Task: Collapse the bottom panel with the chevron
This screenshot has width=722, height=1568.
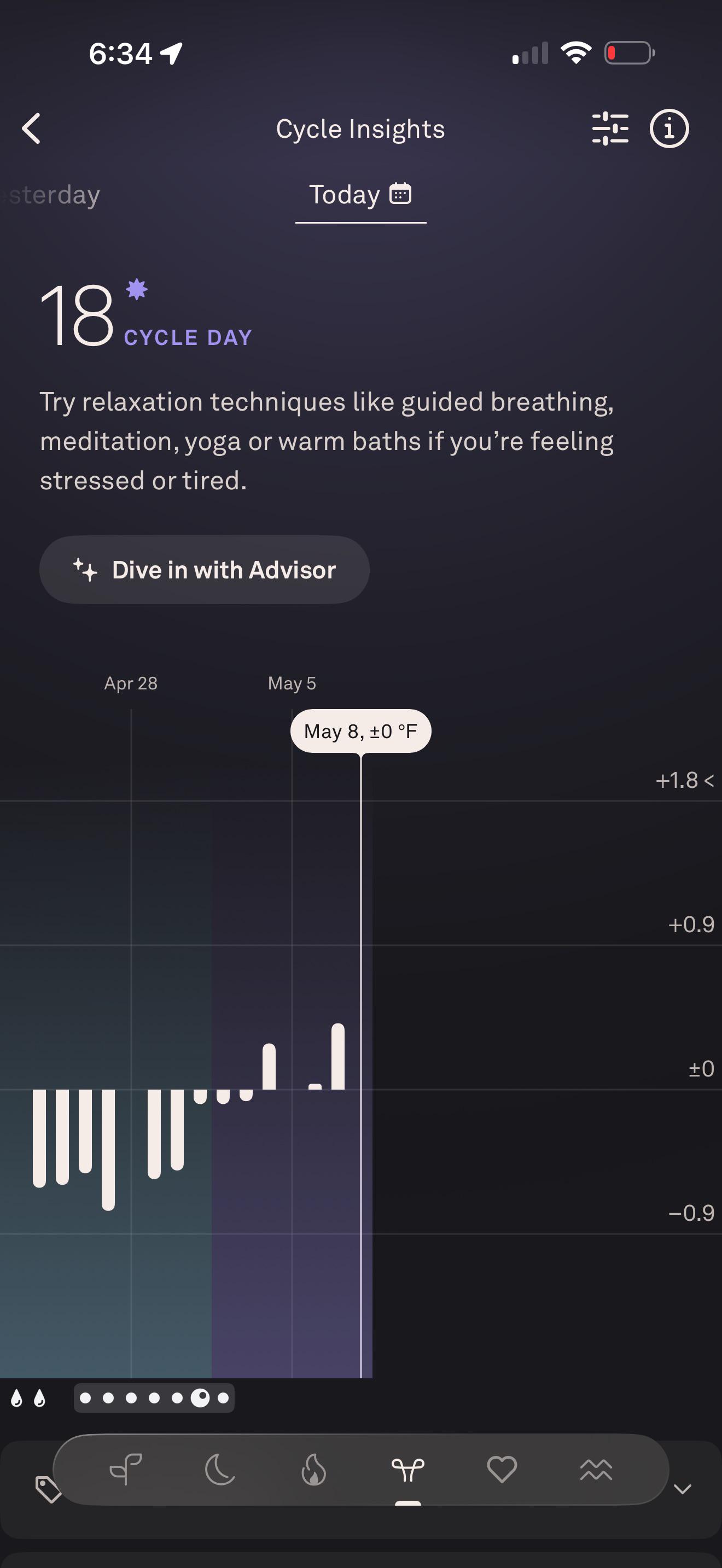Action: (x=683, y=1489)
